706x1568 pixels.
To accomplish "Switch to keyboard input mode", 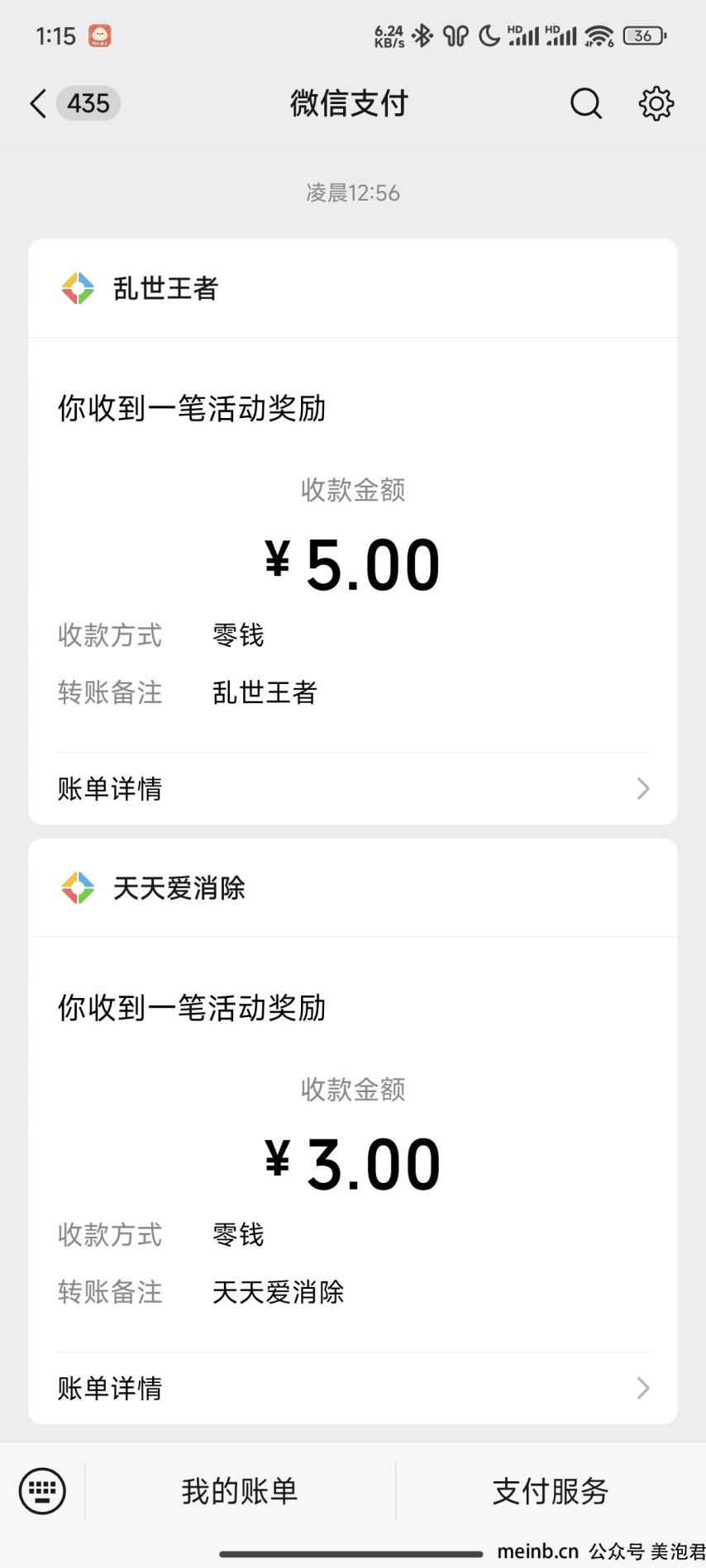I will [42, 1490].
